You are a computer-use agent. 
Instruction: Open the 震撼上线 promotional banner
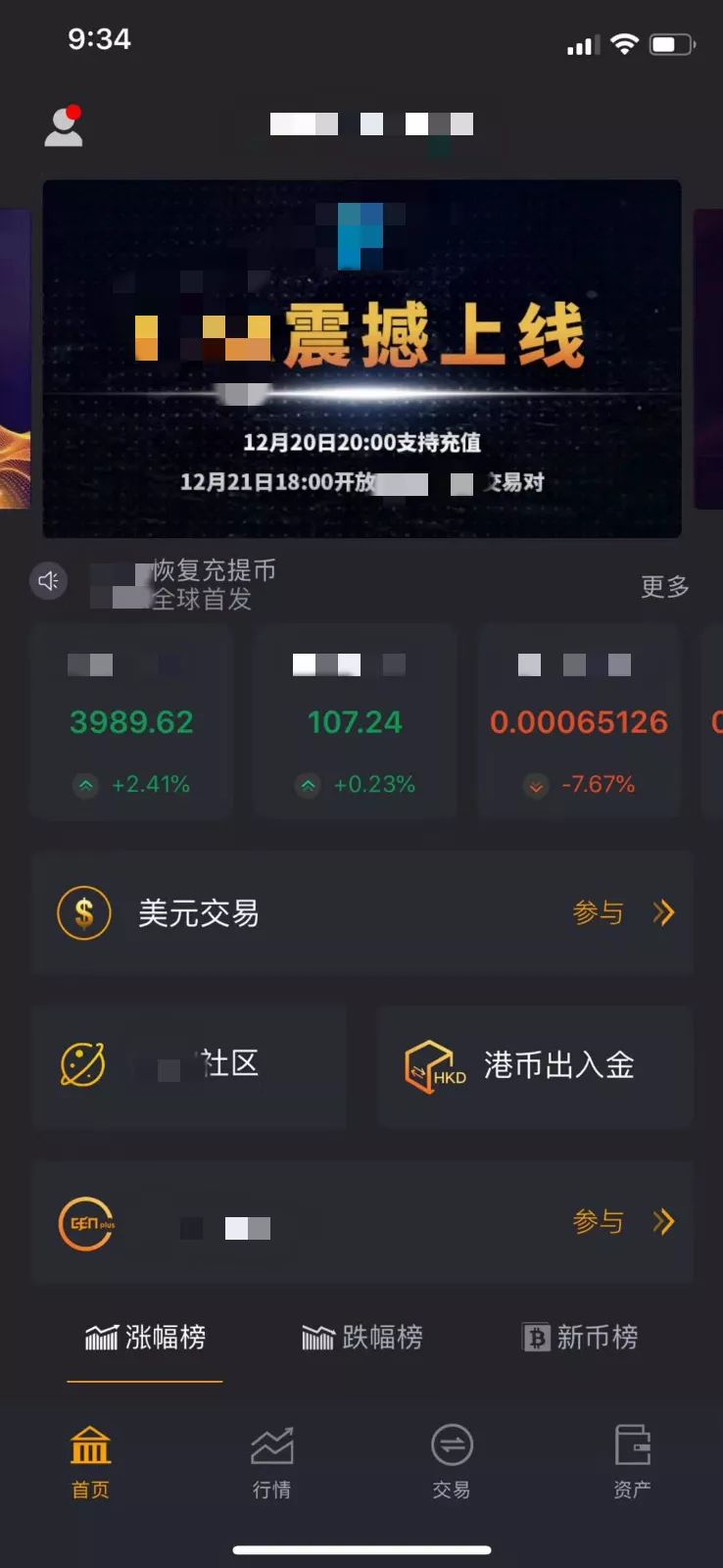[x=361, y=359]
